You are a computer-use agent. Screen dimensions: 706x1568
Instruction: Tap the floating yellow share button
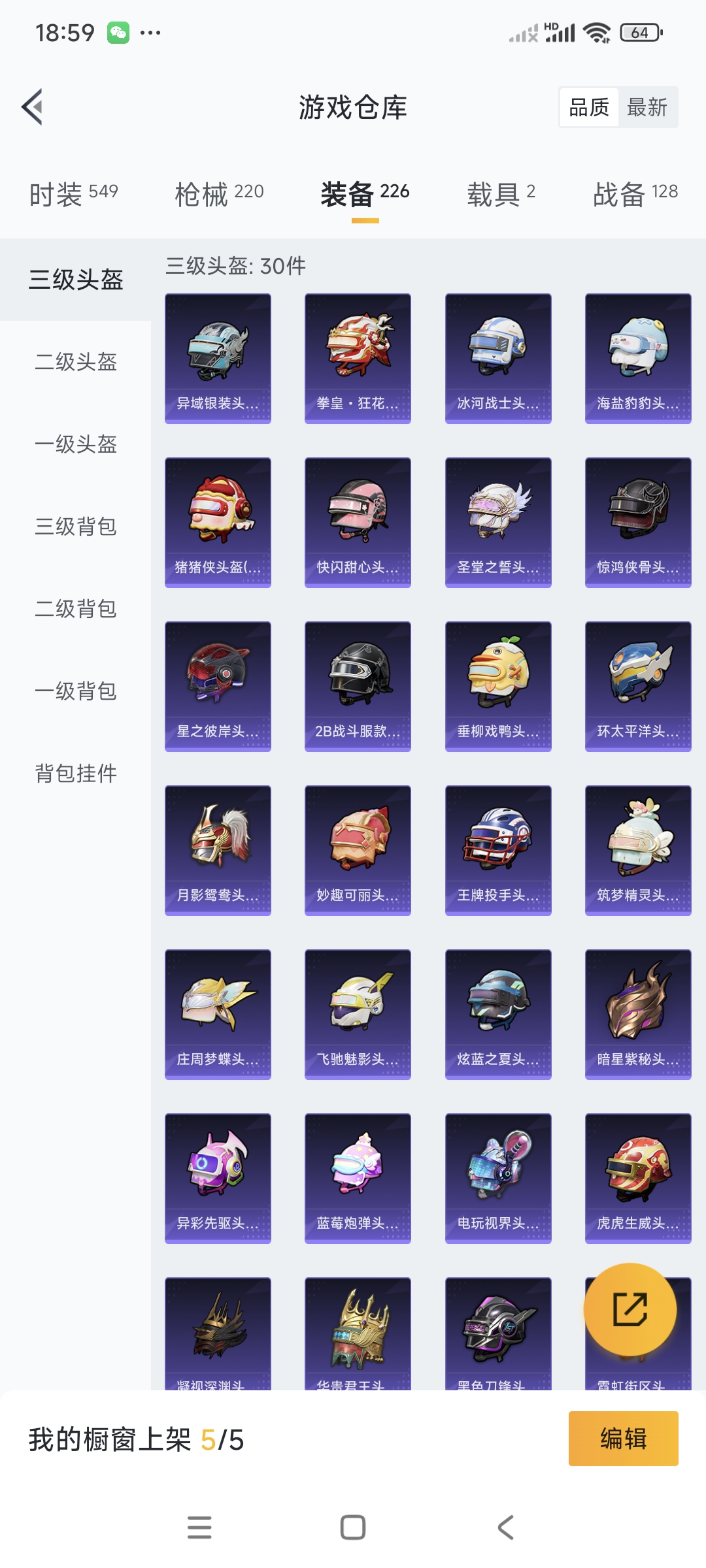point(630,1309)
